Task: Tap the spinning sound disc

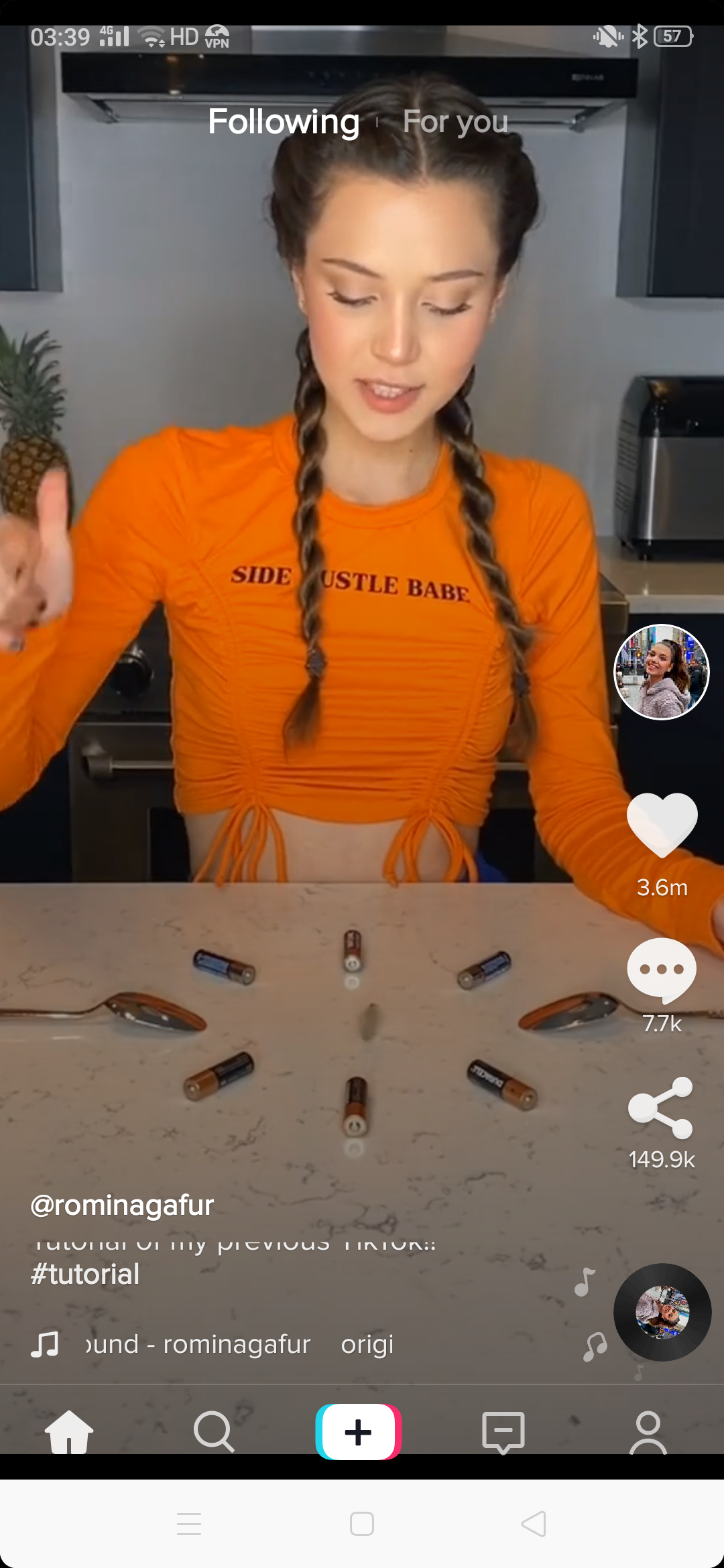Action: pos(662,1312)
